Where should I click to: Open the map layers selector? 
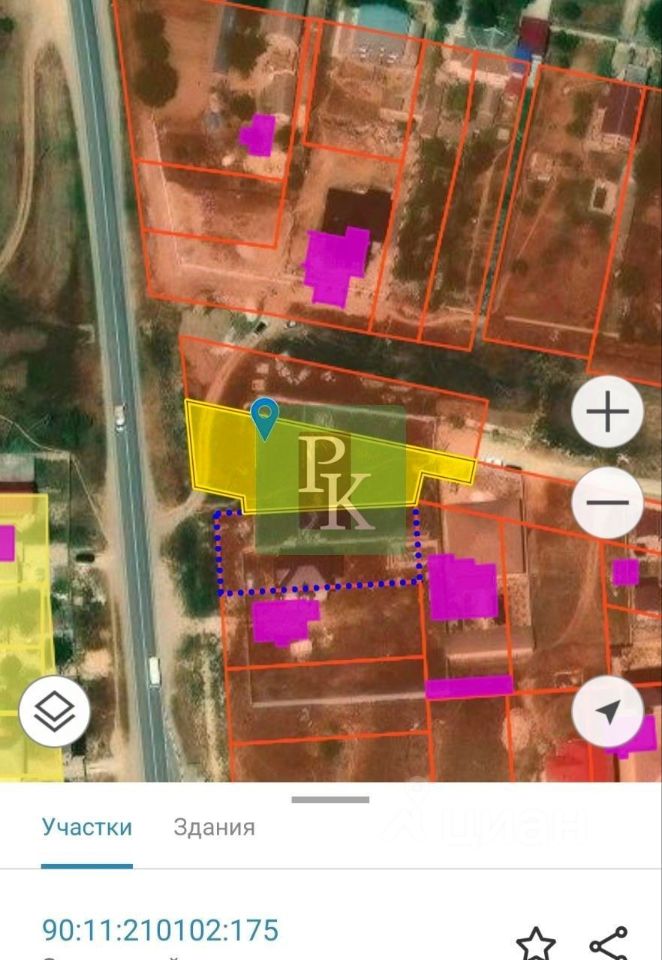coord(54,711)
